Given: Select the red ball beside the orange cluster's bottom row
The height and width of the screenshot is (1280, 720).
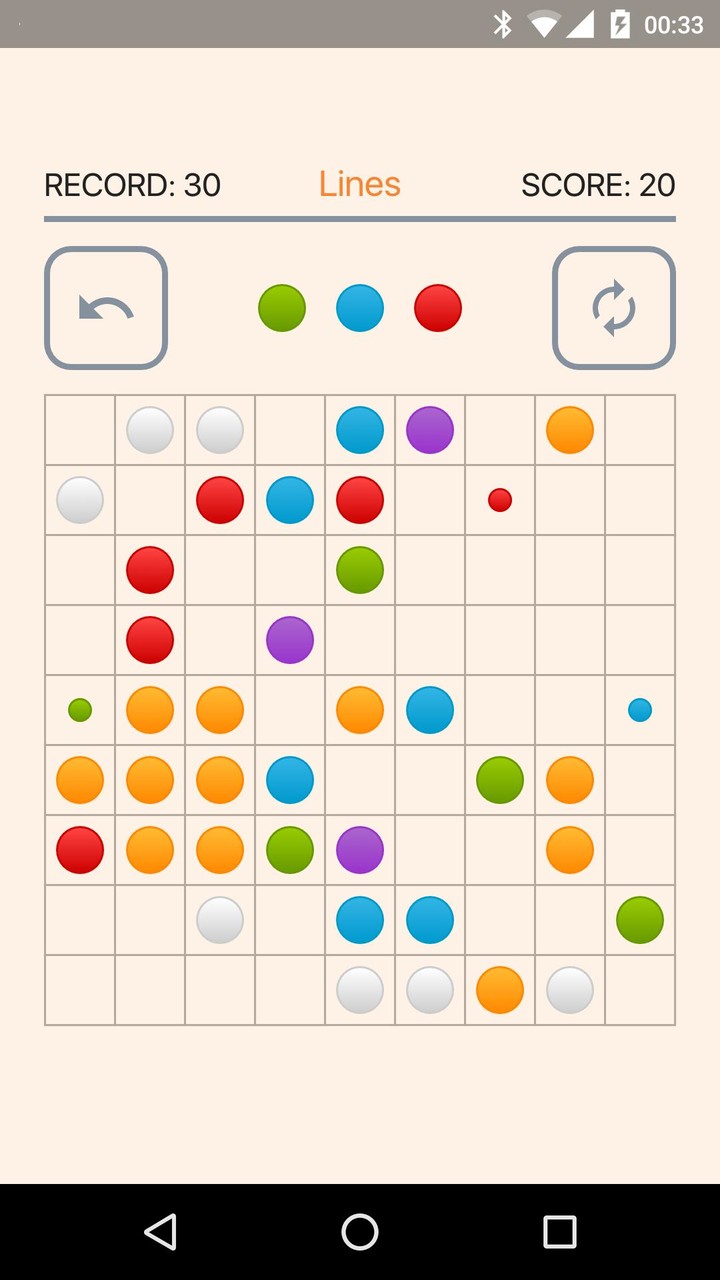Looking at the screenshot, I should point(80,850).
